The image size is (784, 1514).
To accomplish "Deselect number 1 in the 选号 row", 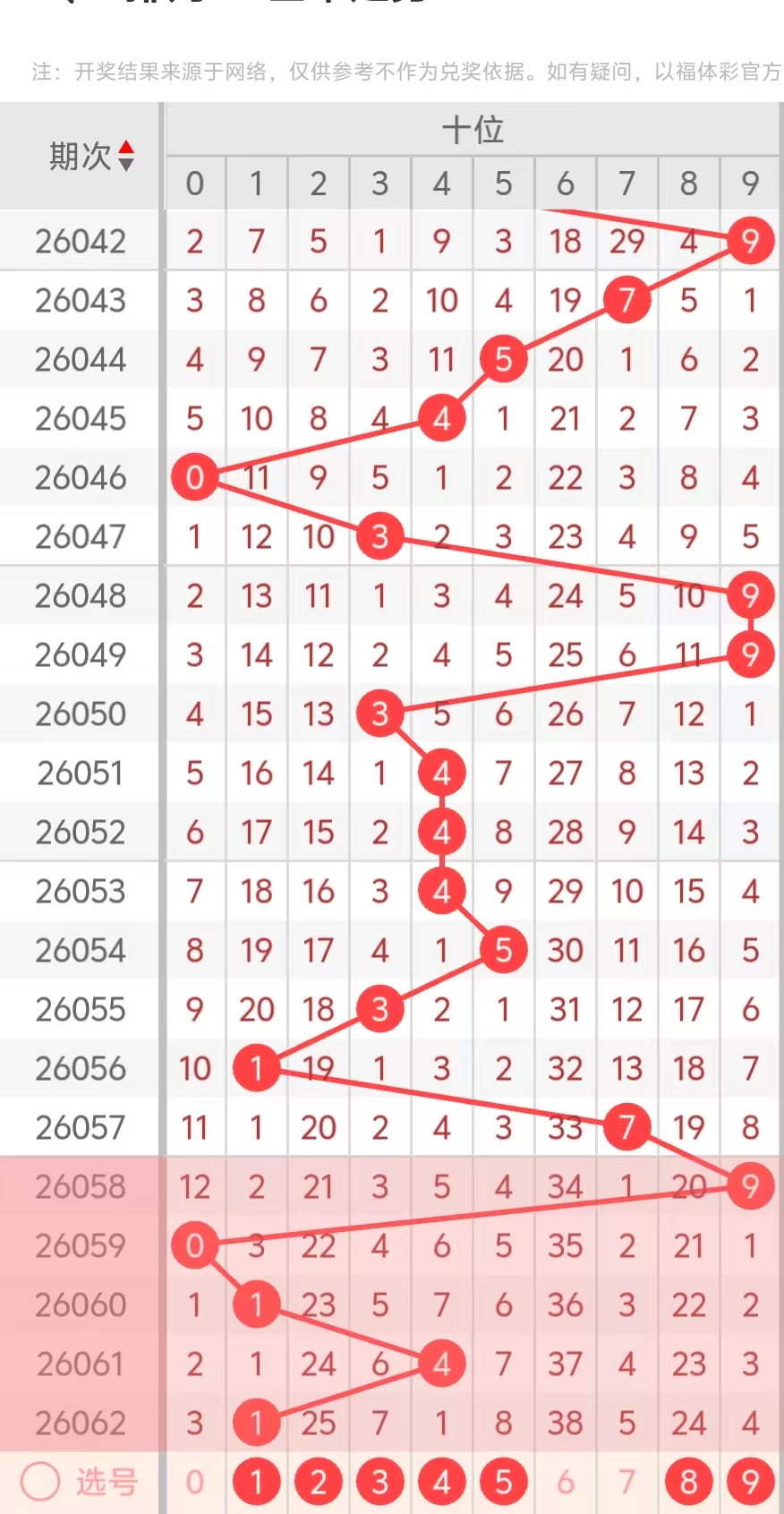I will (x=257, y=1483).
